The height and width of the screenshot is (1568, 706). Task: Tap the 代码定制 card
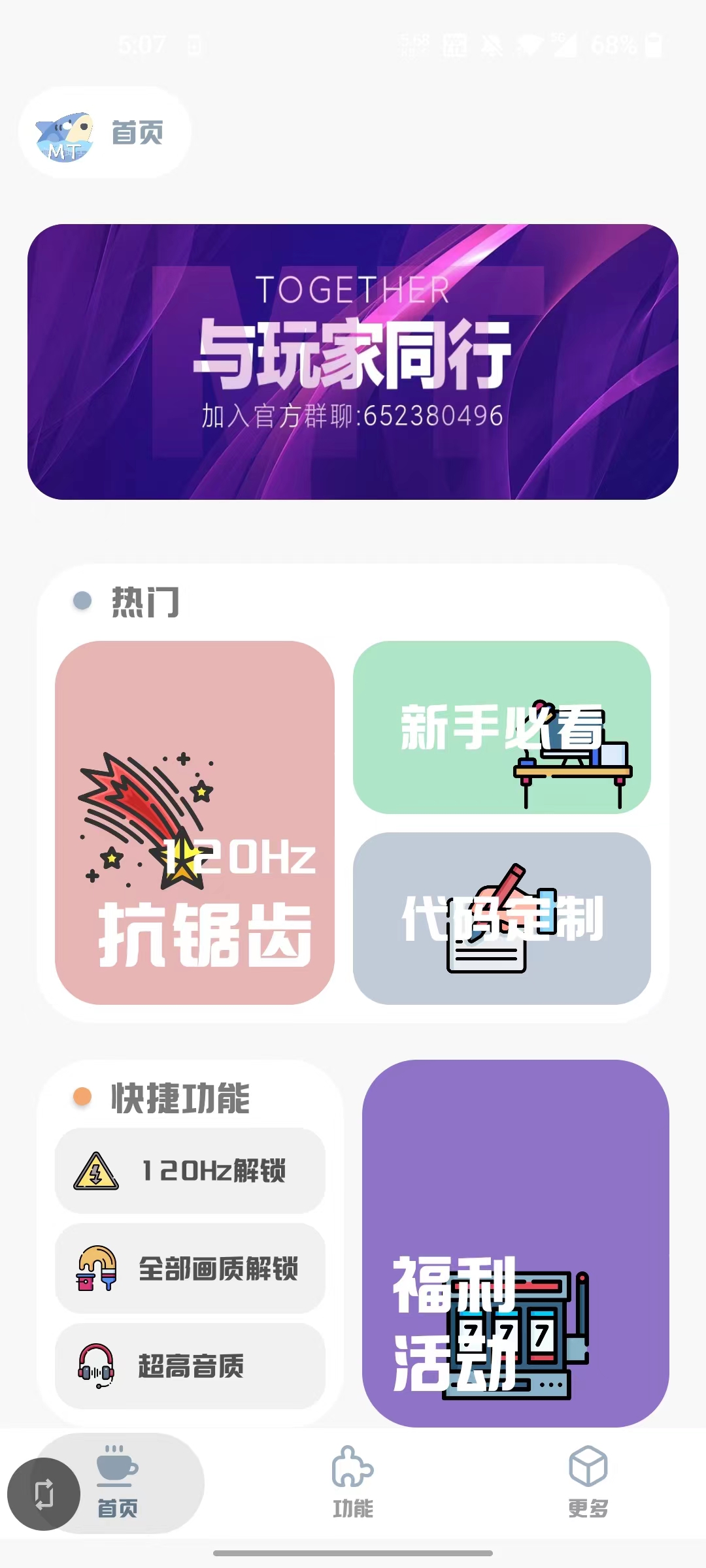[501, 918]
